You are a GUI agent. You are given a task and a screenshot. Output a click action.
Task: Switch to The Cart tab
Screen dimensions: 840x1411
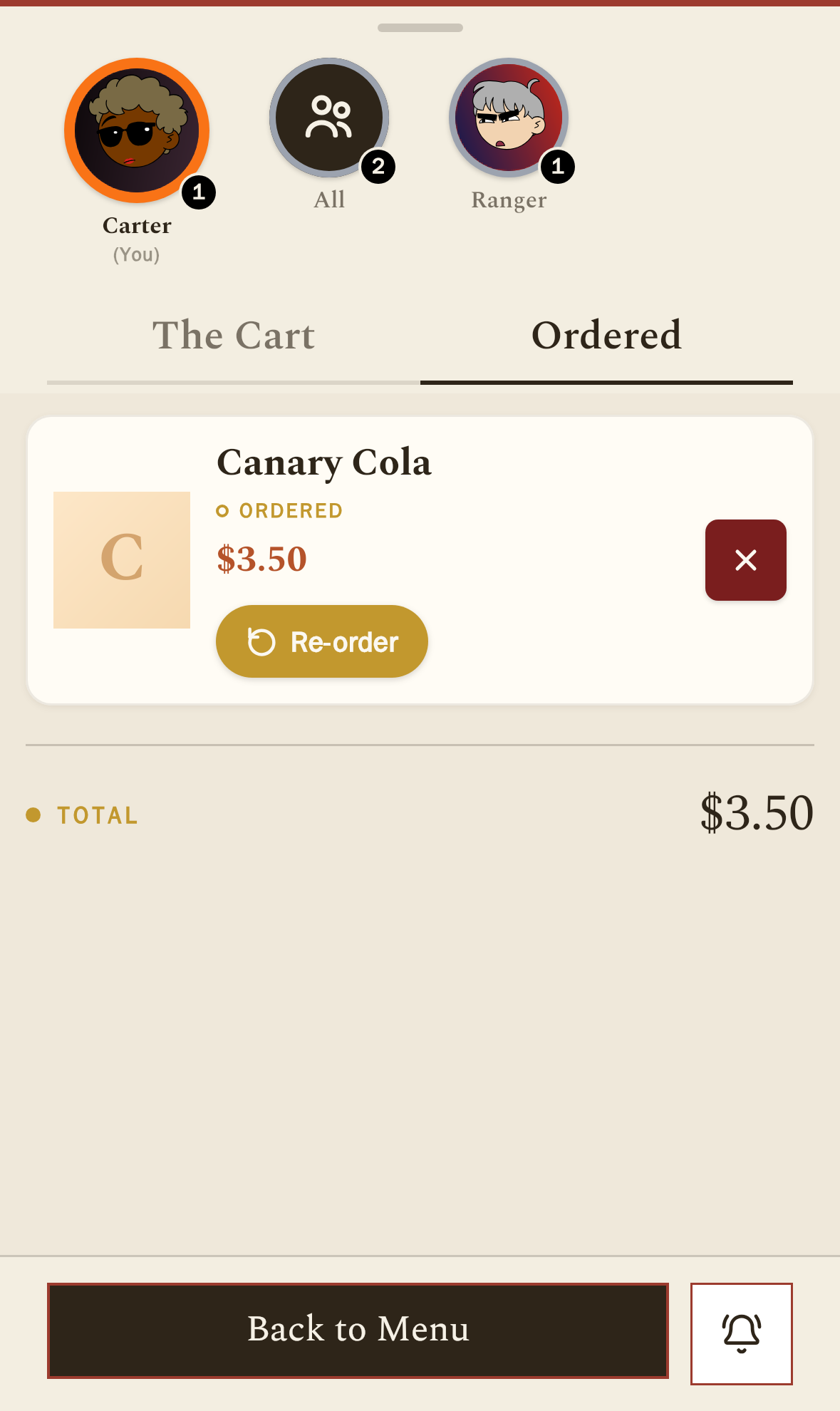[x=234, y=336]
